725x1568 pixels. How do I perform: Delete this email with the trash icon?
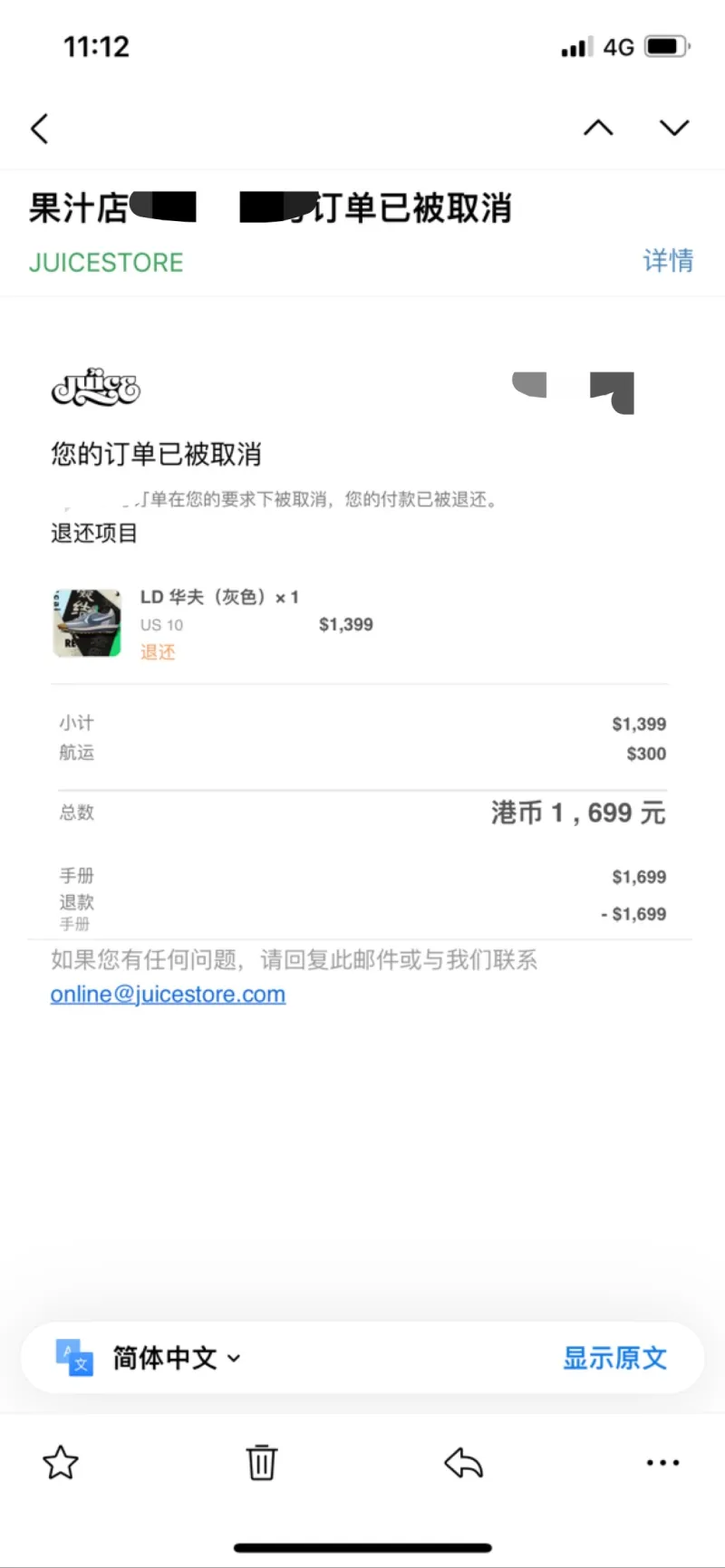(x=262, y=1462)
